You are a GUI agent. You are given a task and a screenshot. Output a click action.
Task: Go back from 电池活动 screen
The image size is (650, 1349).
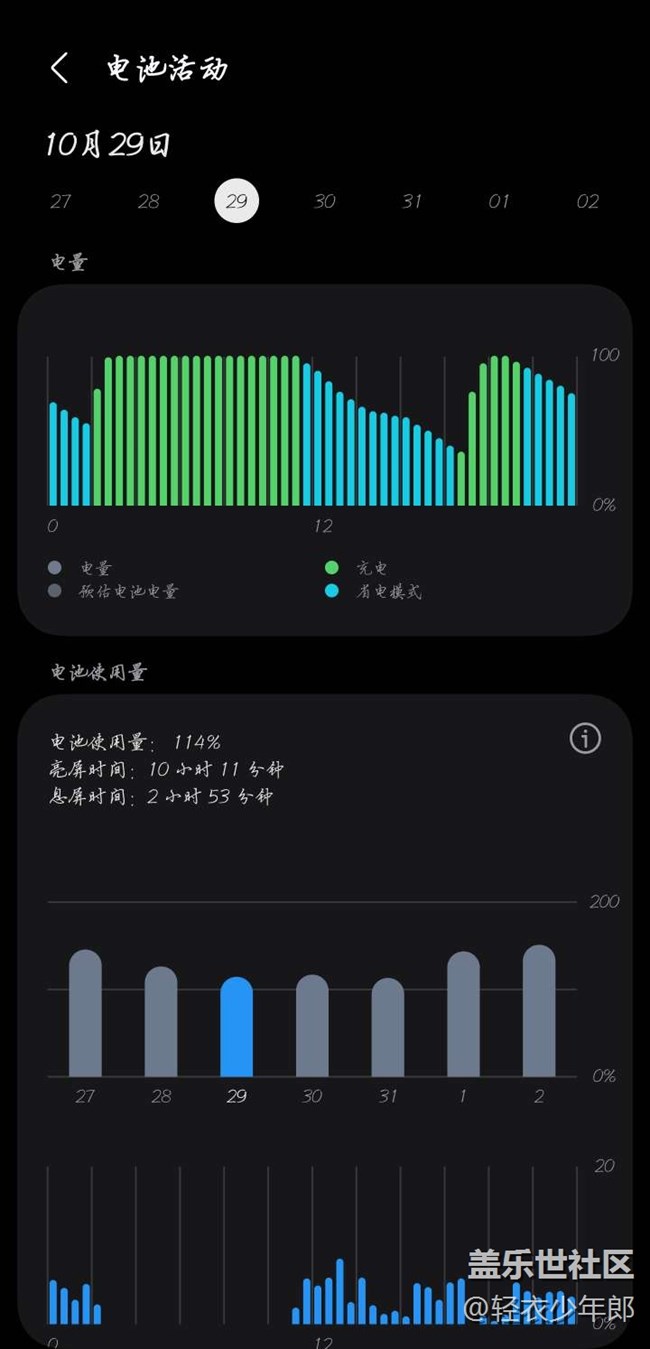(x=60, y=69)
